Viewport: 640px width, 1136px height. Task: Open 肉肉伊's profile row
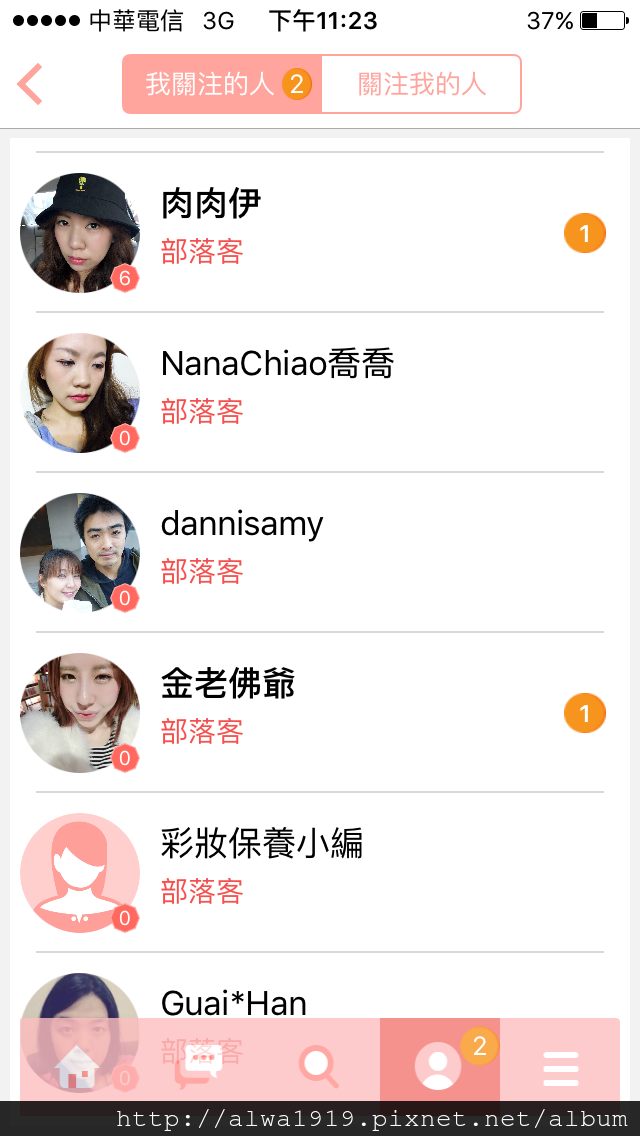[320, 233]
